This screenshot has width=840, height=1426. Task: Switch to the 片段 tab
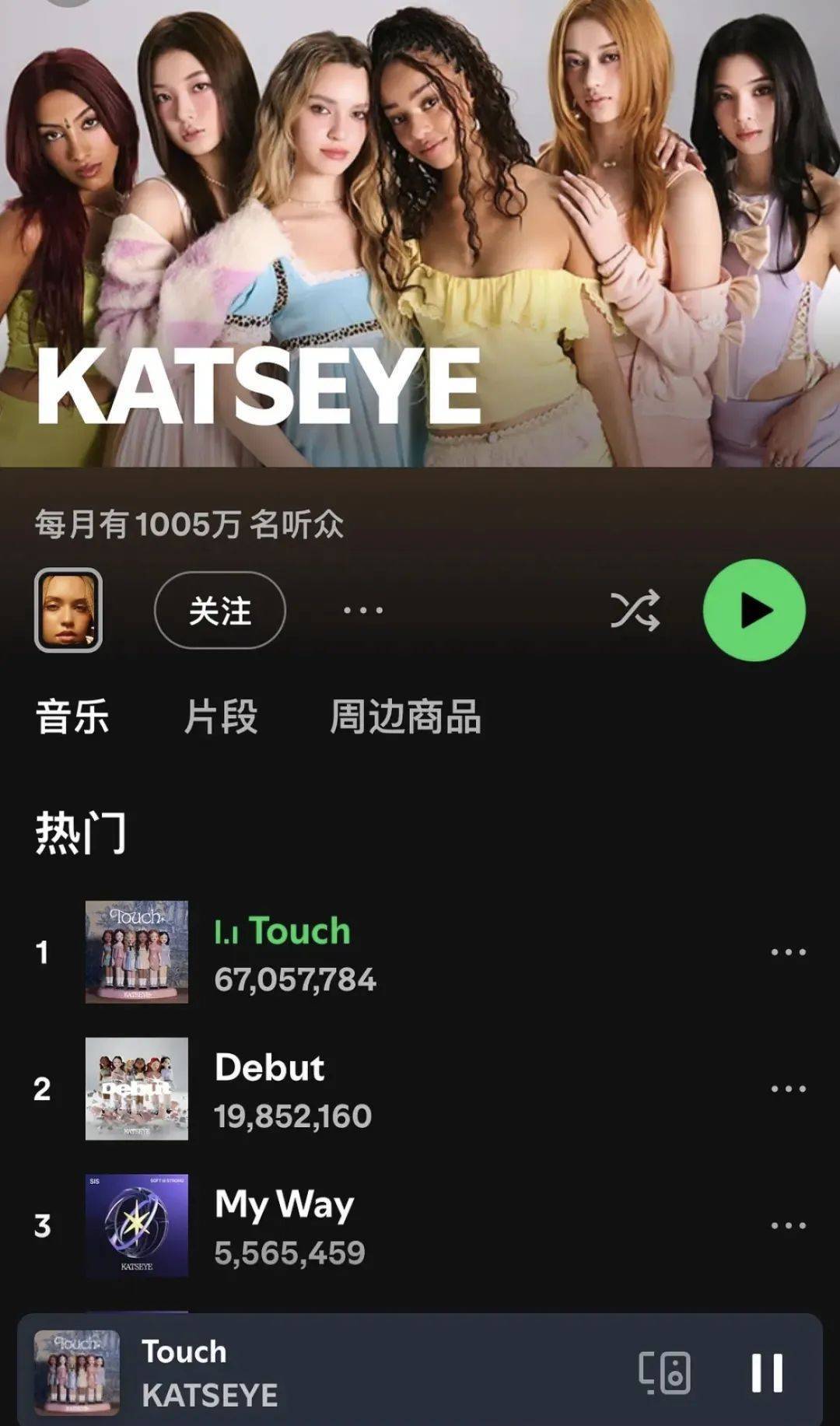click(220, 717)
